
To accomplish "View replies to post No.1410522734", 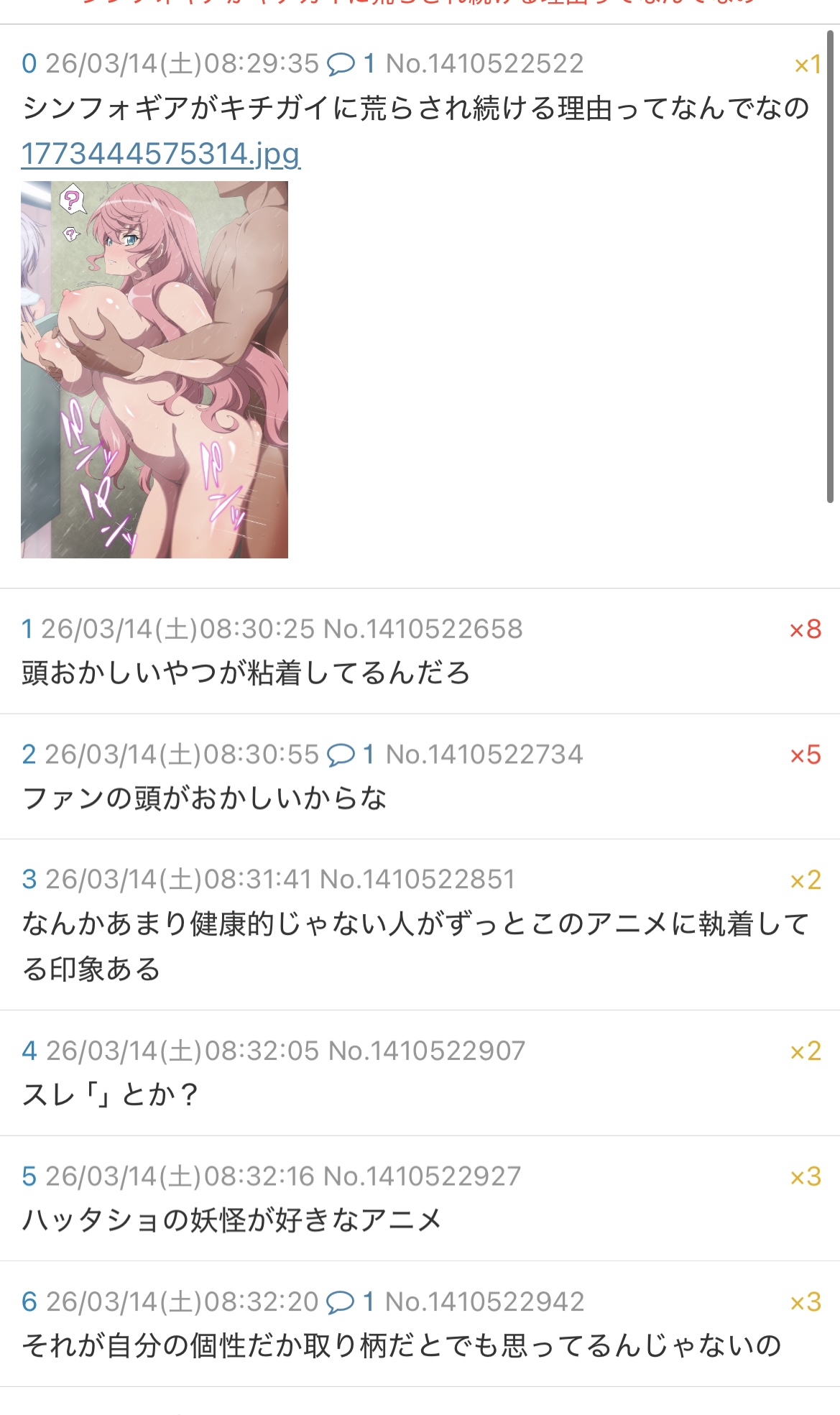I will [351, 755].
